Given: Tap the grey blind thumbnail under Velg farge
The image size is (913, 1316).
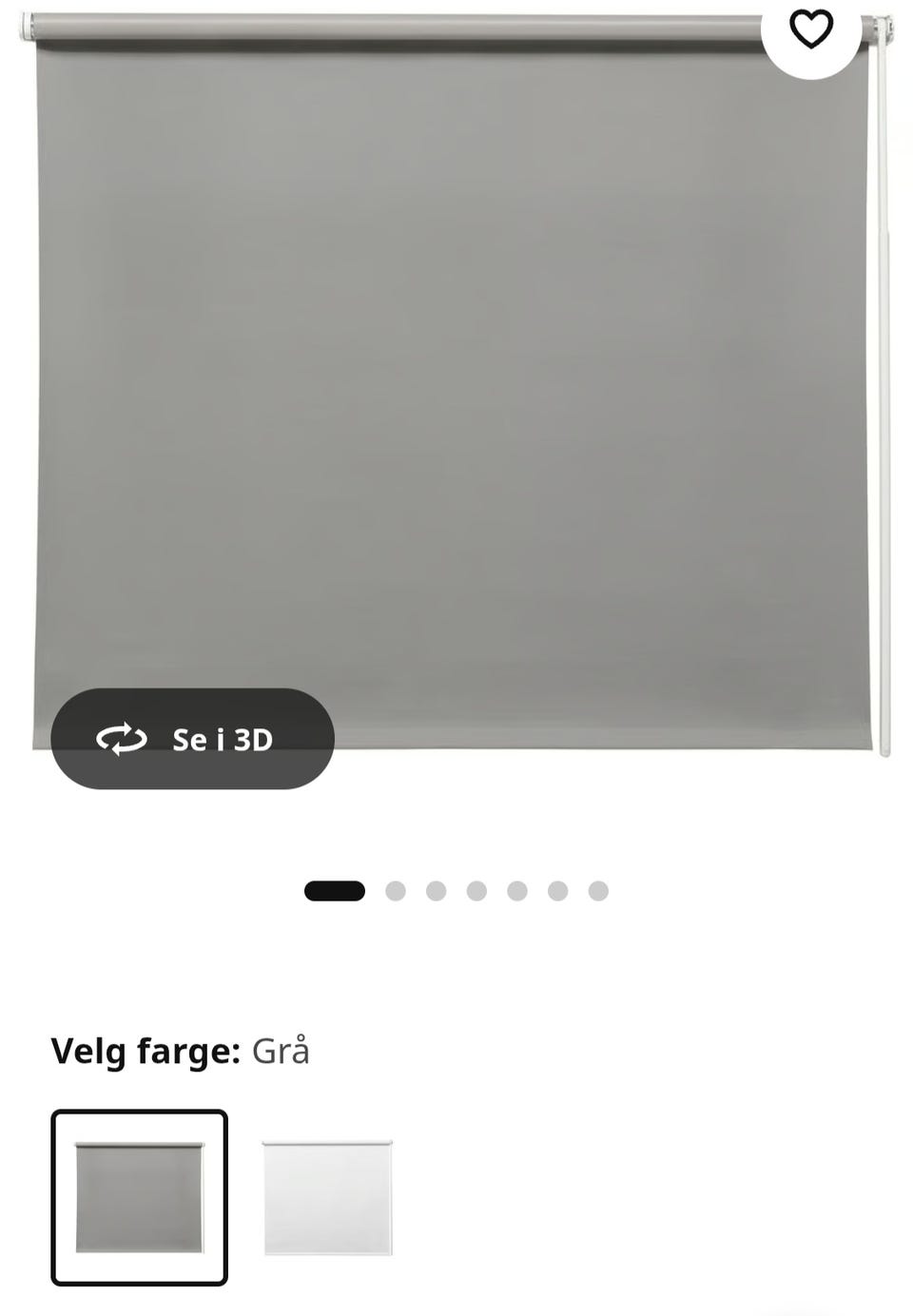Looking at the screenshot, I should click(141, 1199).
